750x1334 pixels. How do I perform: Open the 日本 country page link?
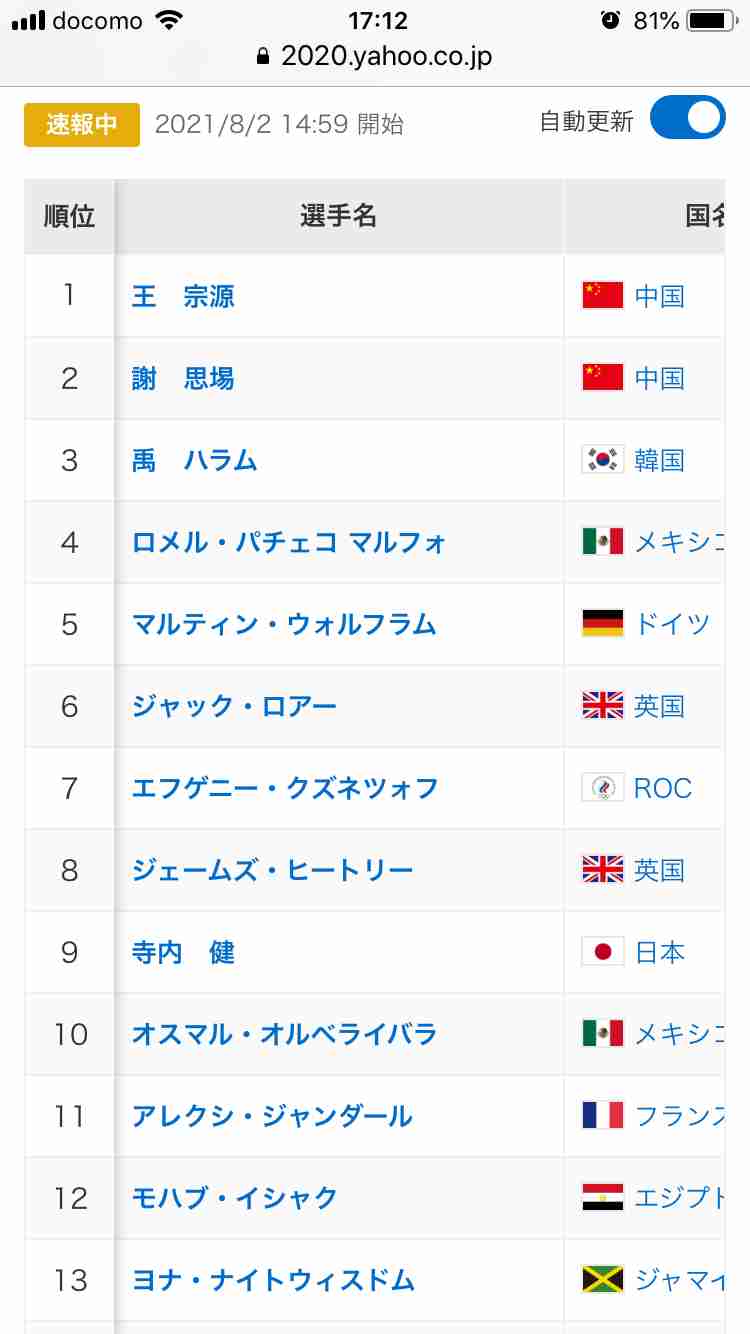[x=660, y=952]
